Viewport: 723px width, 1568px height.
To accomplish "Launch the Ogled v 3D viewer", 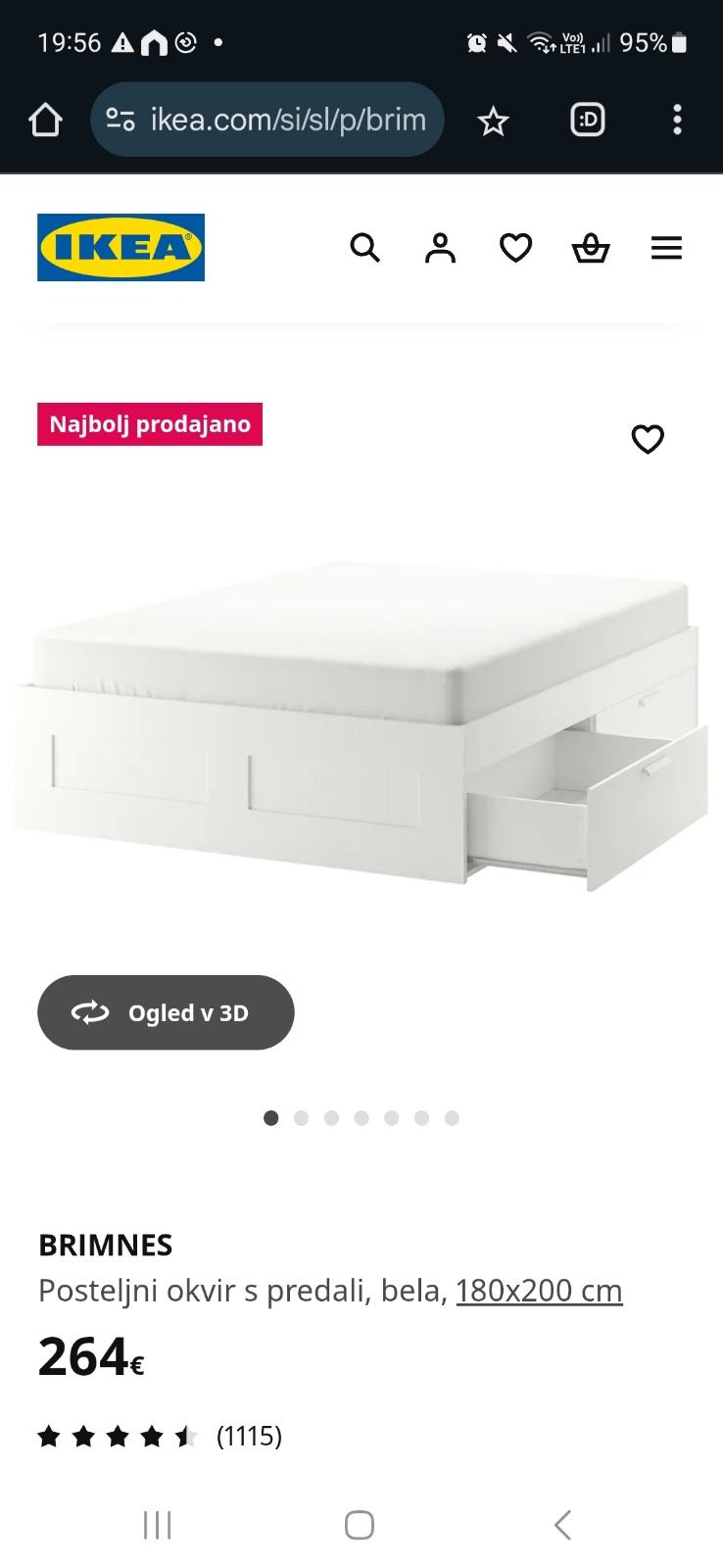I will tap(166, 1012).
